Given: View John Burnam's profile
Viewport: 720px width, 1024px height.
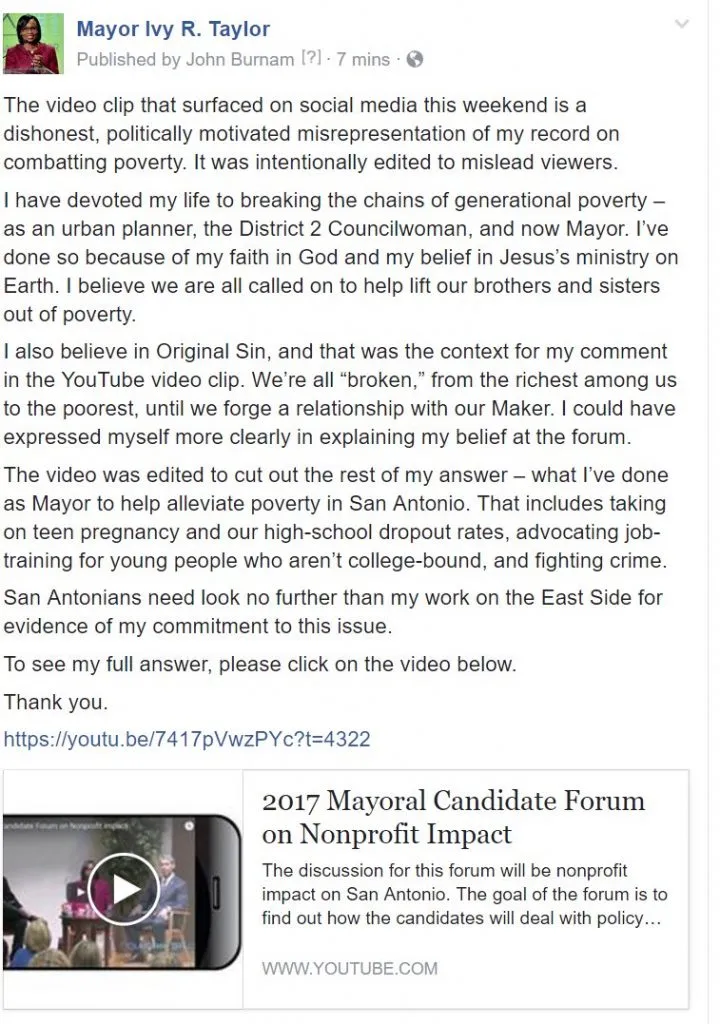Looking at the screenshot, I should click(240, 60).
